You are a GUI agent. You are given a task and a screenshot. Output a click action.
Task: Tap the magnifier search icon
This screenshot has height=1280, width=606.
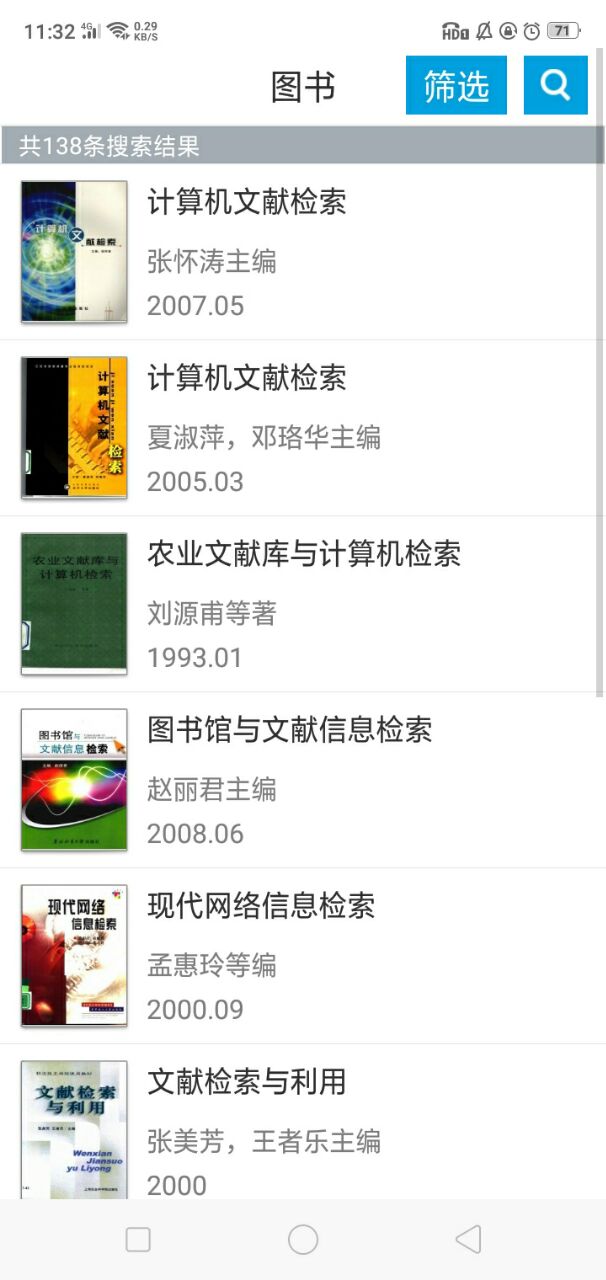pos(555,86)
